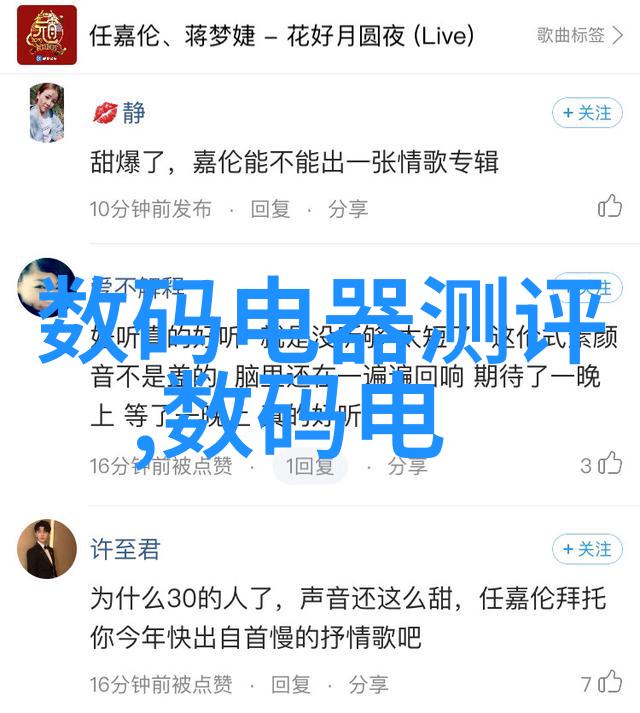Share 静's comment
This screenshot has height=713, width=640.
pos(348,209)
